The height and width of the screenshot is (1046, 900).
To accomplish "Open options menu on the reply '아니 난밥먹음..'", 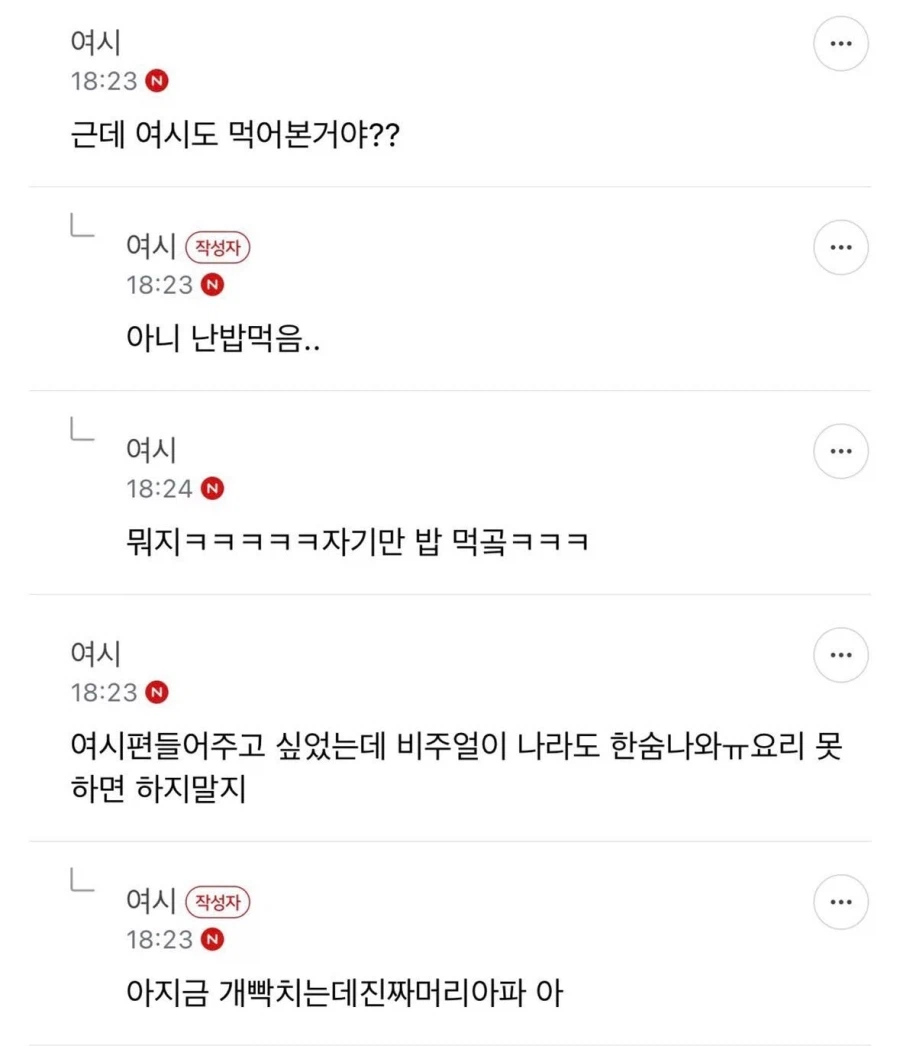I will [840, 247].
